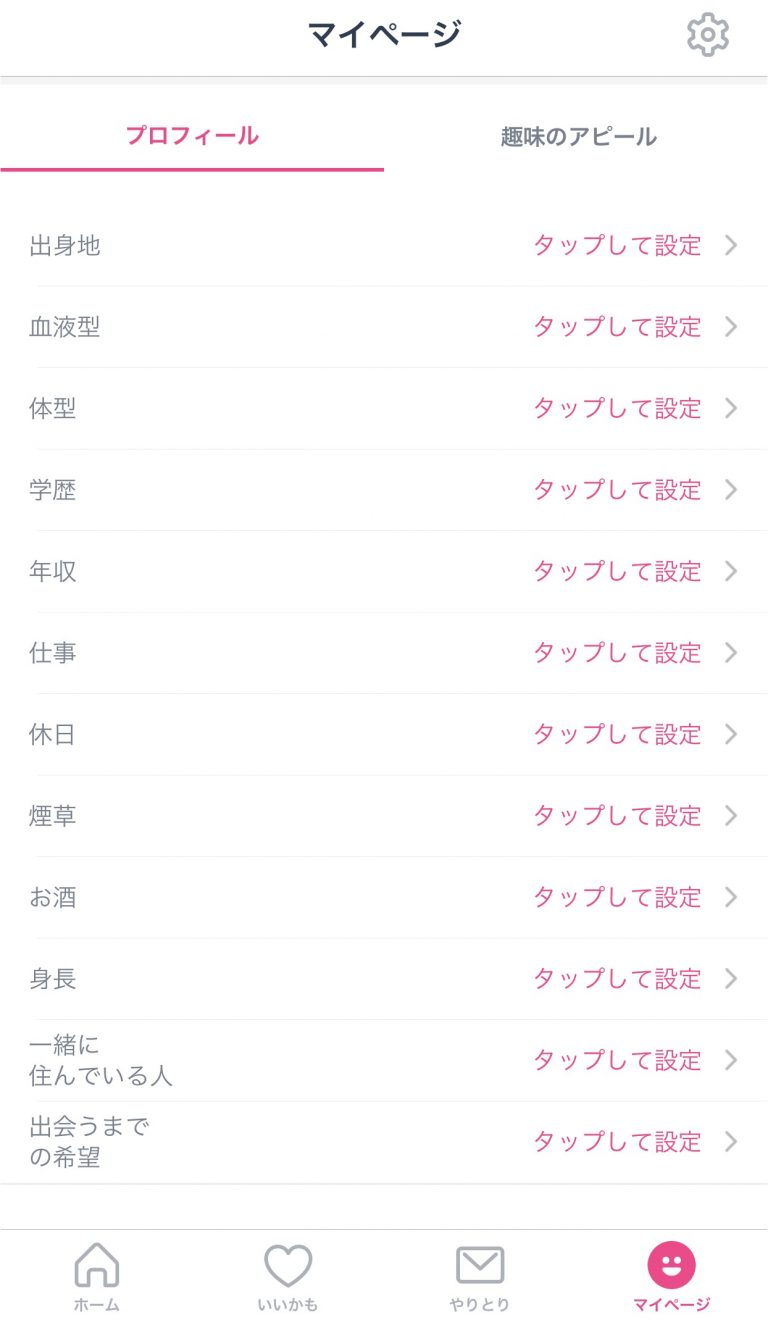Set the 出身地 field
The image size is (768, 1320).
384,245
